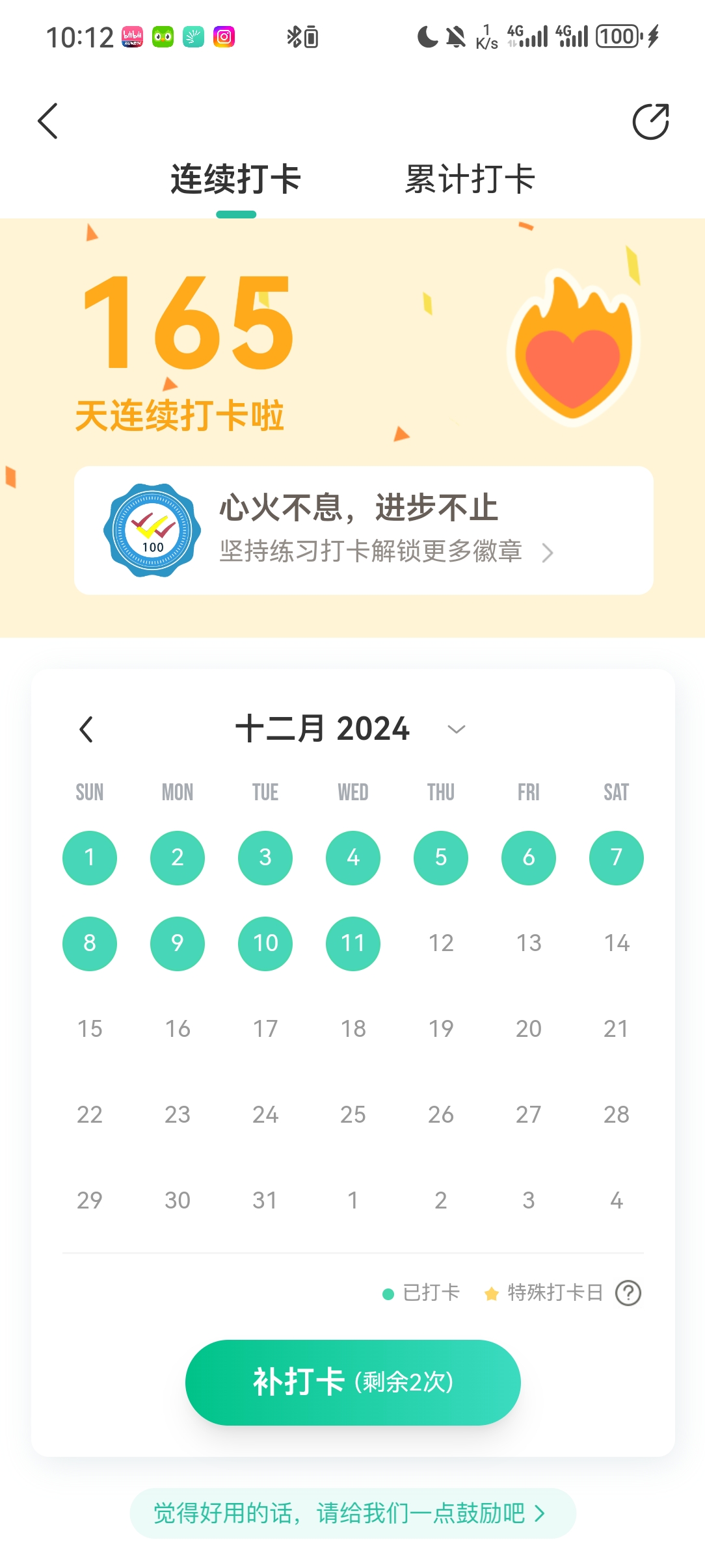Tap the 补打卡 make-up check-in button
The width and height of the screenshot is (705, 1568).
[x=352, y=1382]
